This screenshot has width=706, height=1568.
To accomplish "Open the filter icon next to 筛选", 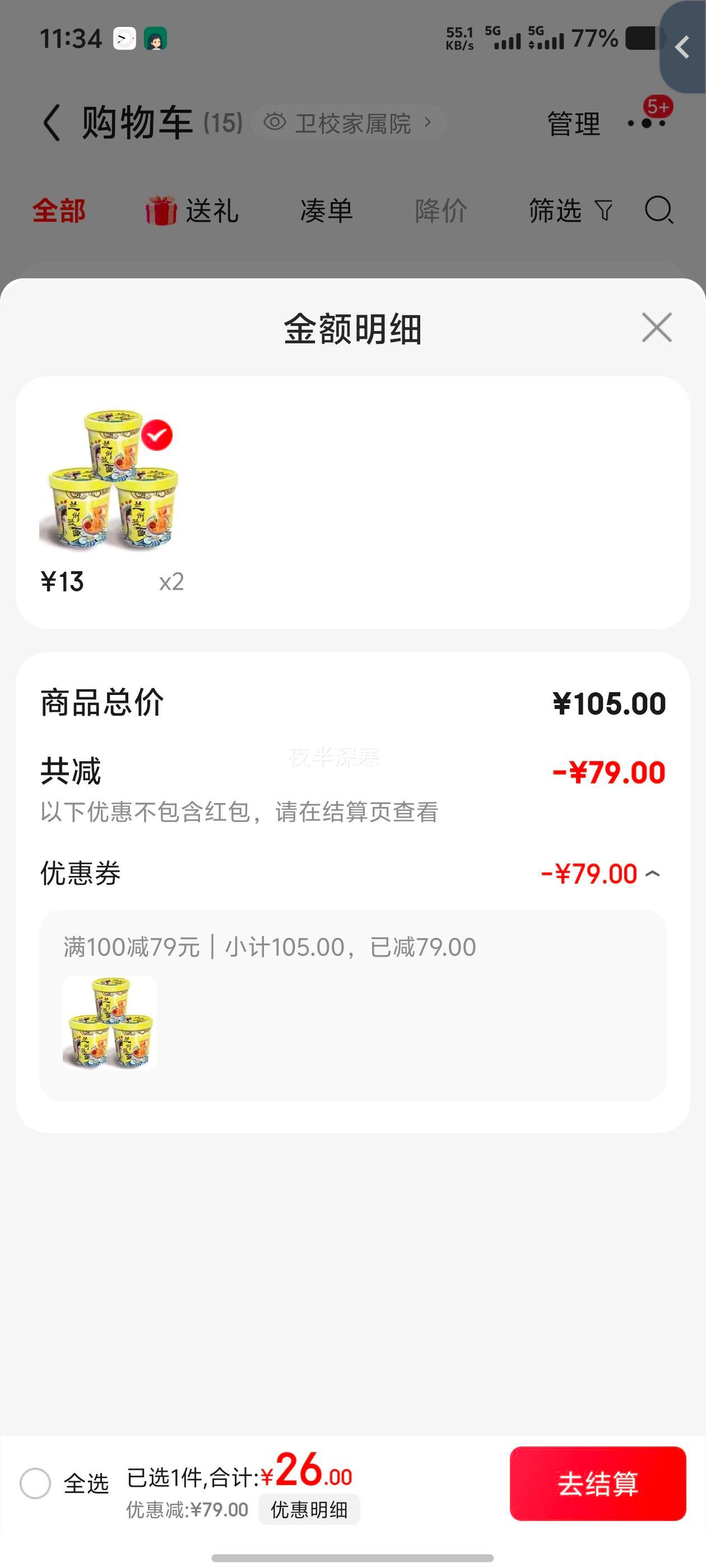I will [x=603, y=211].
